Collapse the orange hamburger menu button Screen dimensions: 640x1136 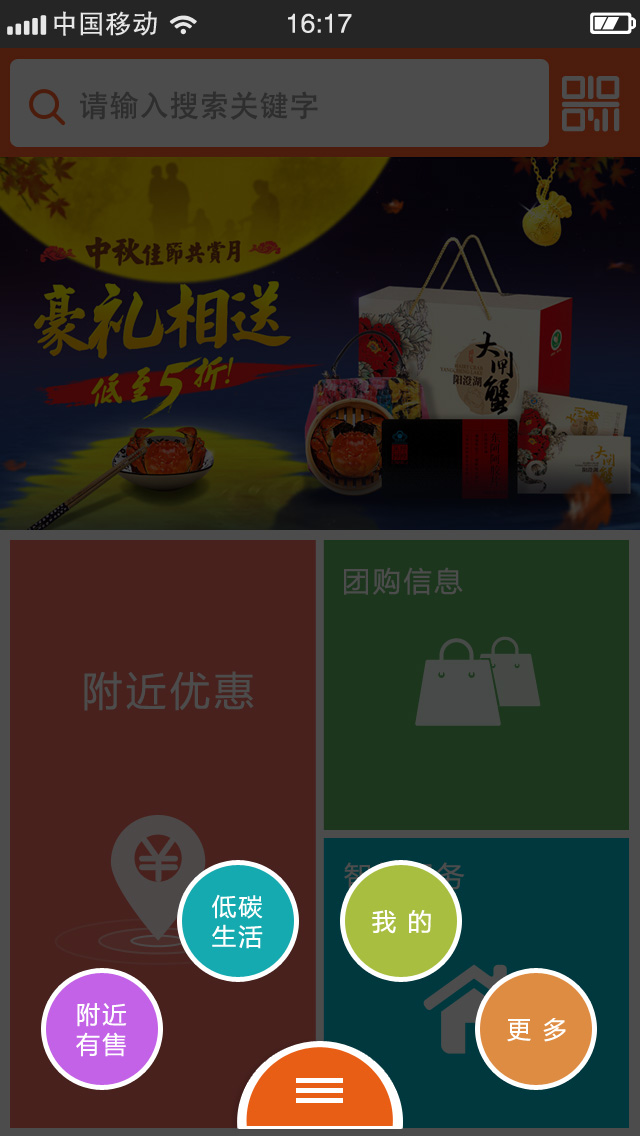(x=320, y=1091)
